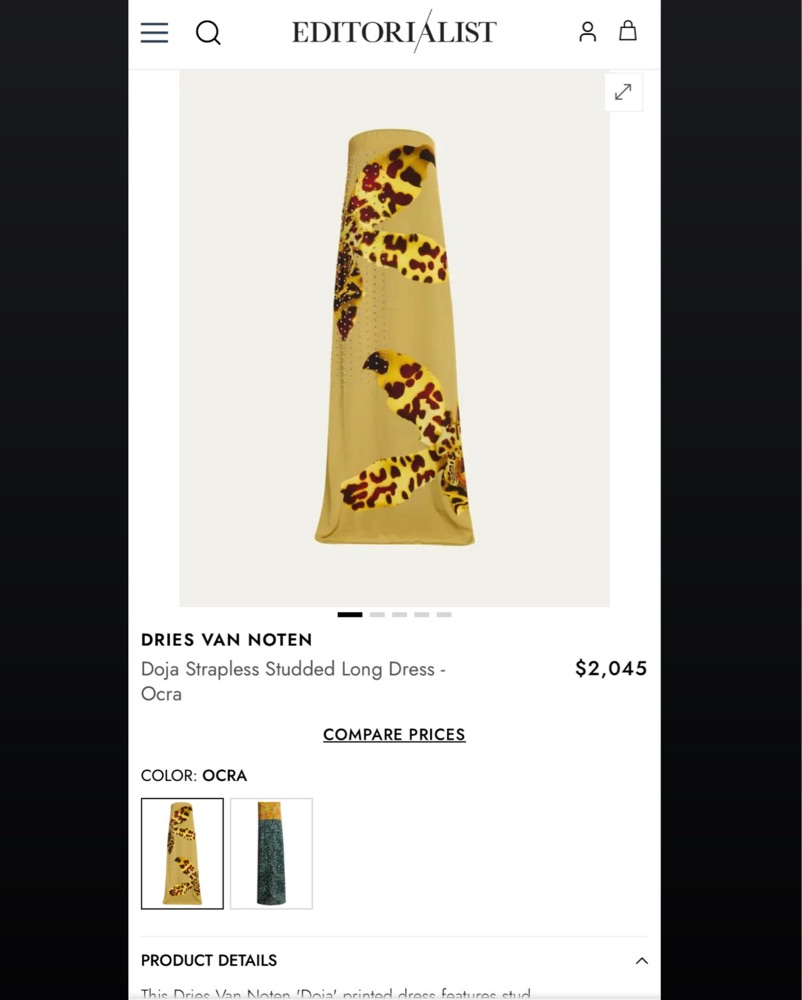Screen dimensions: 802x1000
Task: Open the shopping bag
Action: click(628, 31)
